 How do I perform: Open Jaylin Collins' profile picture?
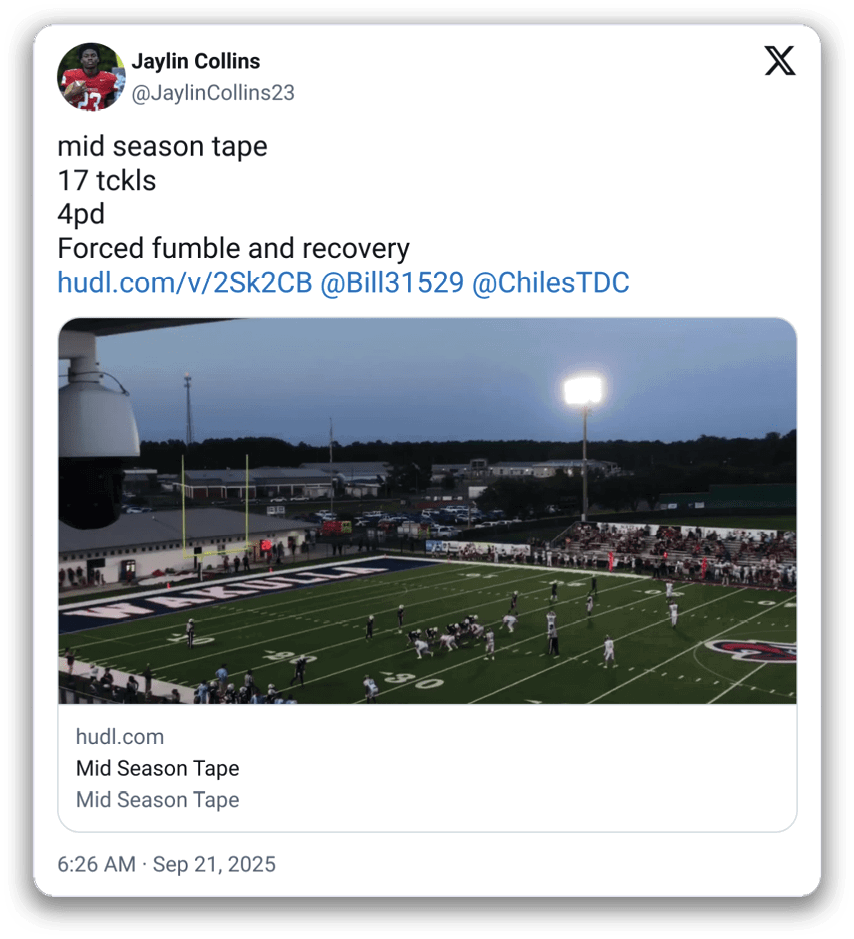coord(91,77)
